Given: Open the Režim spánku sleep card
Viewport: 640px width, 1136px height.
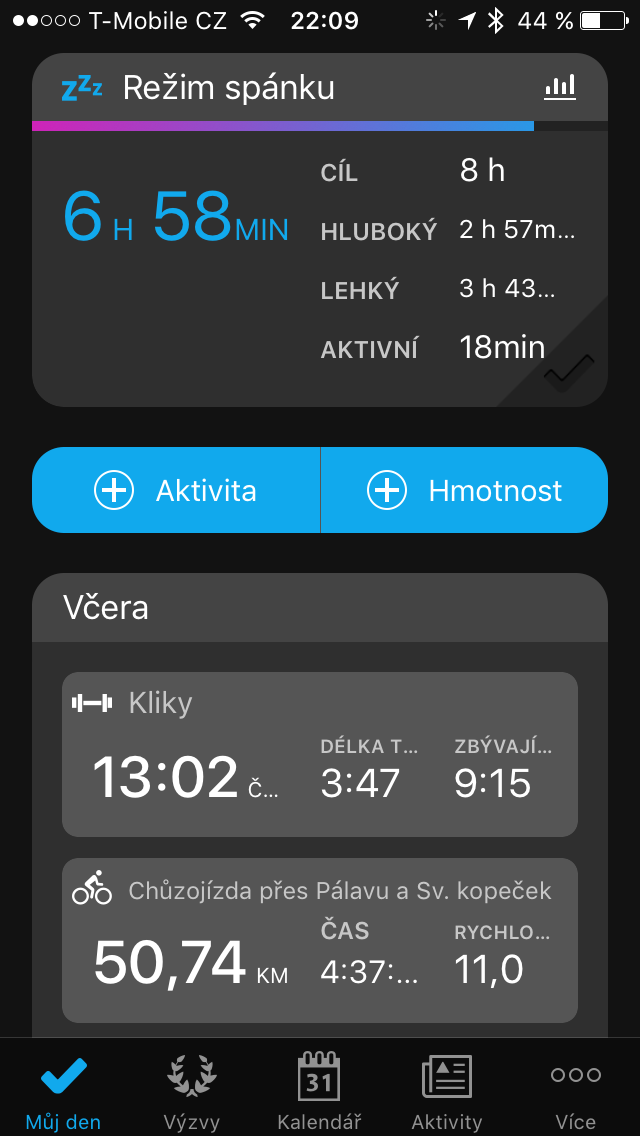Looking at the screenshot, I should (x=320, y=230).
